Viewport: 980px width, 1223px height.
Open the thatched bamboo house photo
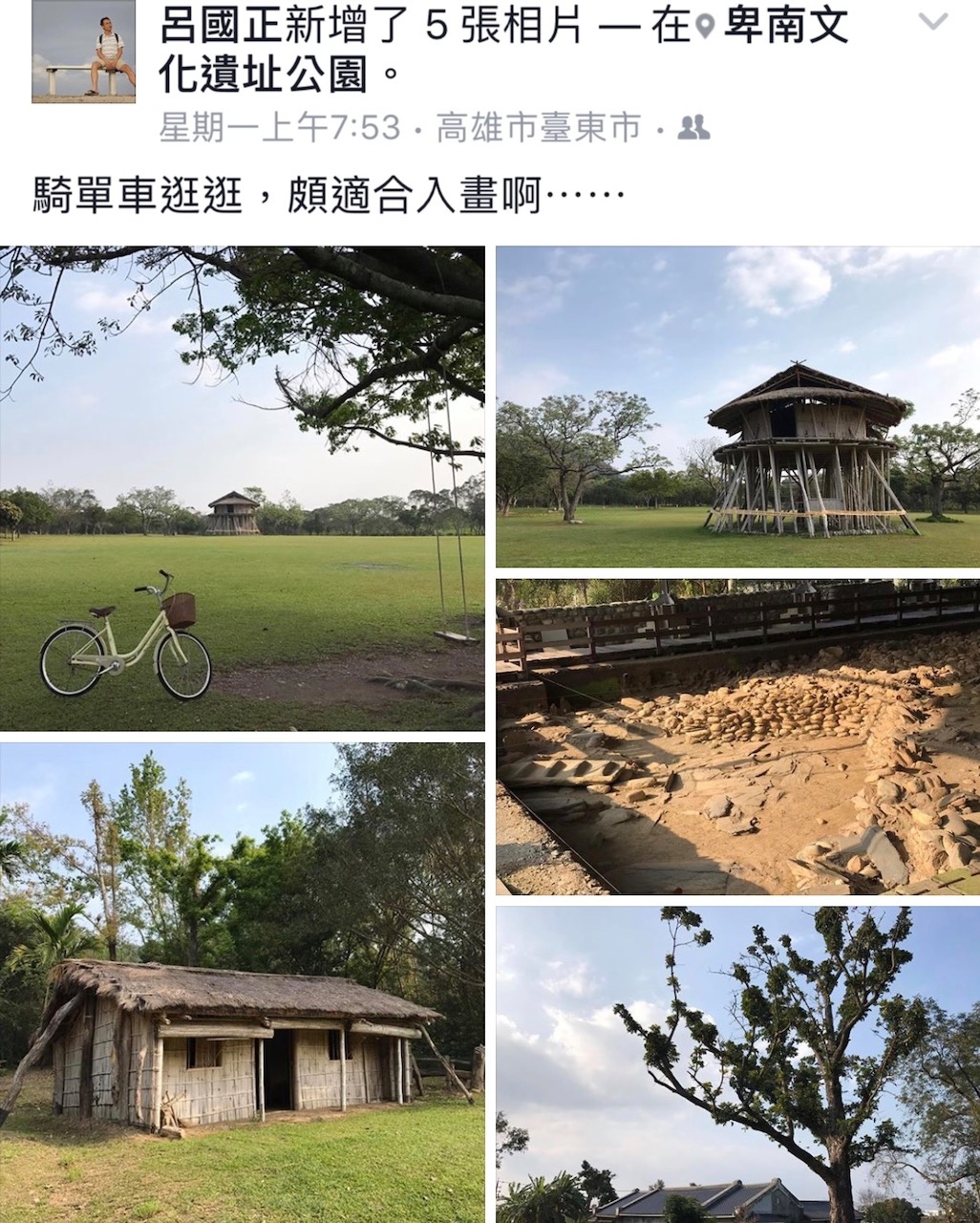coord(242,982)
